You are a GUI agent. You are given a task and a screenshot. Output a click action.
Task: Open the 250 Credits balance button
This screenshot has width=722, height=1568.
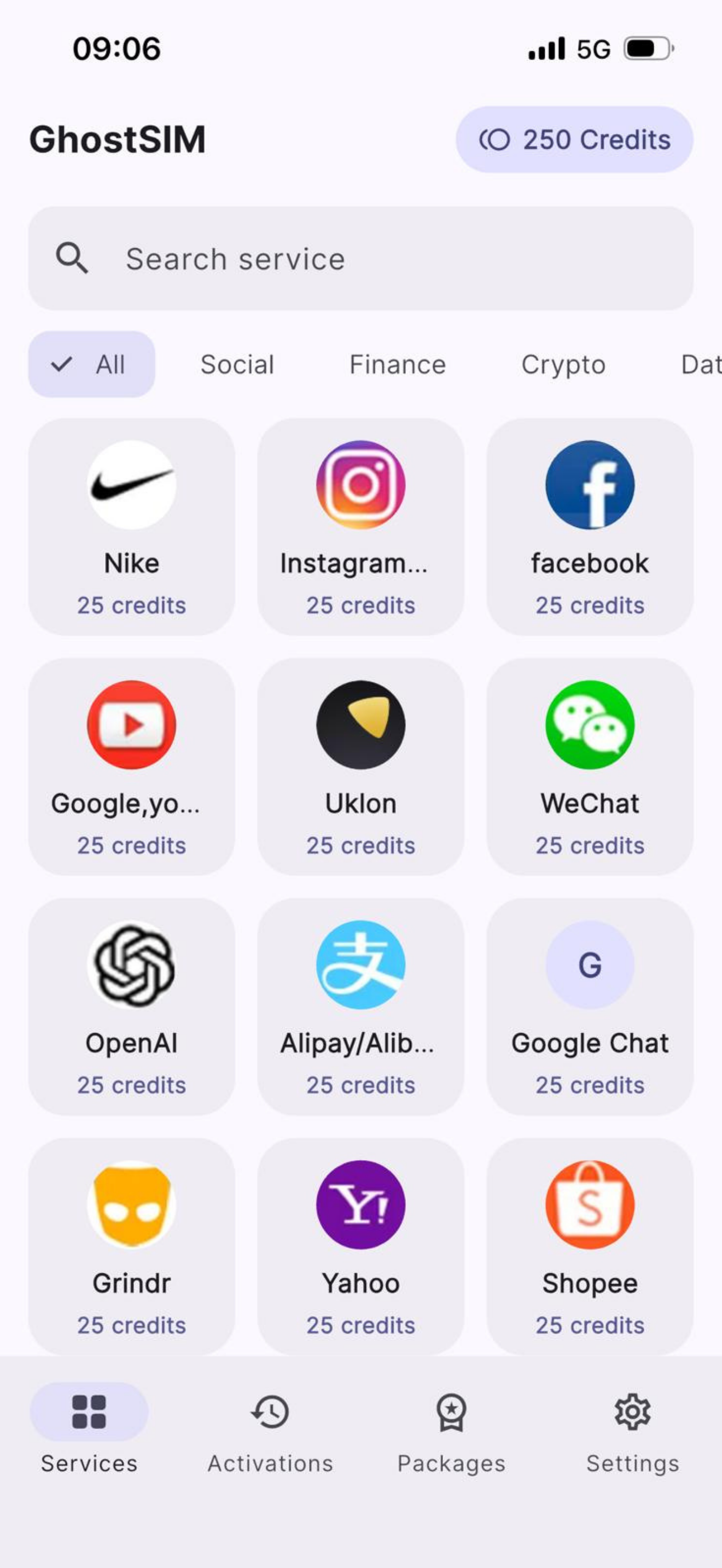coord(574,139)
